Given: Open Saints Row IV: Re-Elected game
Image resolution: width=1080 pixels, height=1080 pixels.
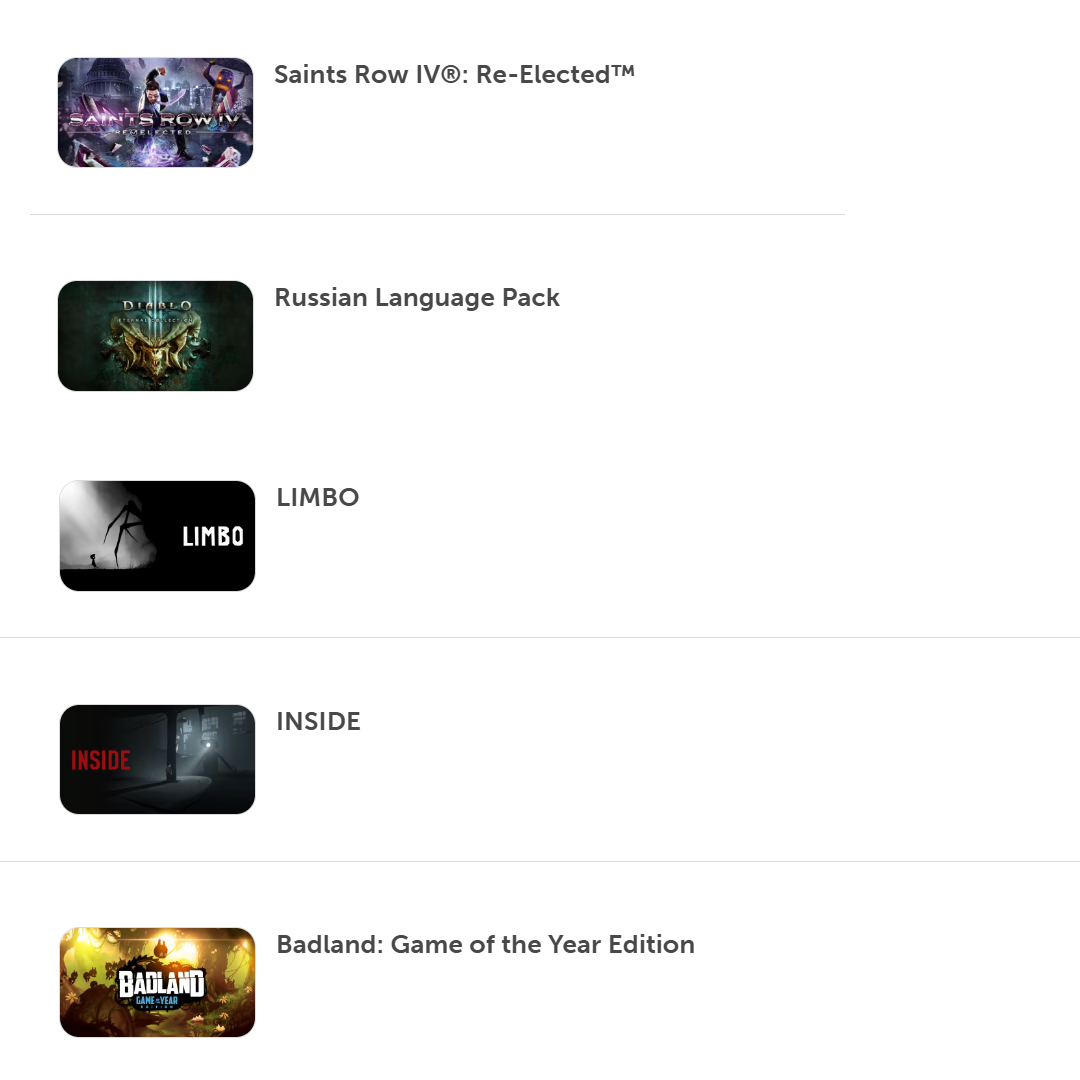Looking at the screenshot, I should [454, 75].
